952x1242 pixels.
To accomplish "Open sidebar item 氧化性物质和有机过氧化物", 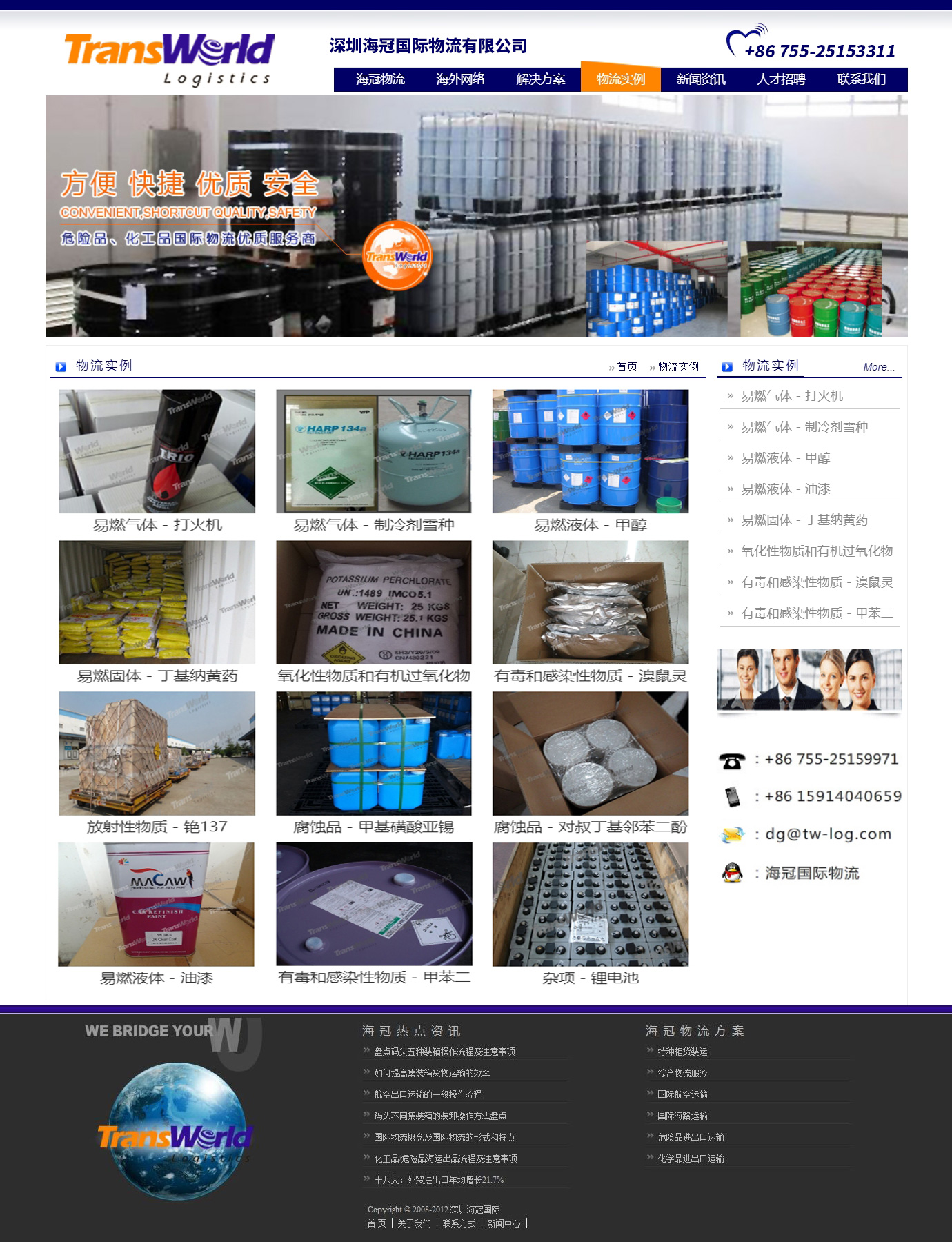I will click(816, 551).
